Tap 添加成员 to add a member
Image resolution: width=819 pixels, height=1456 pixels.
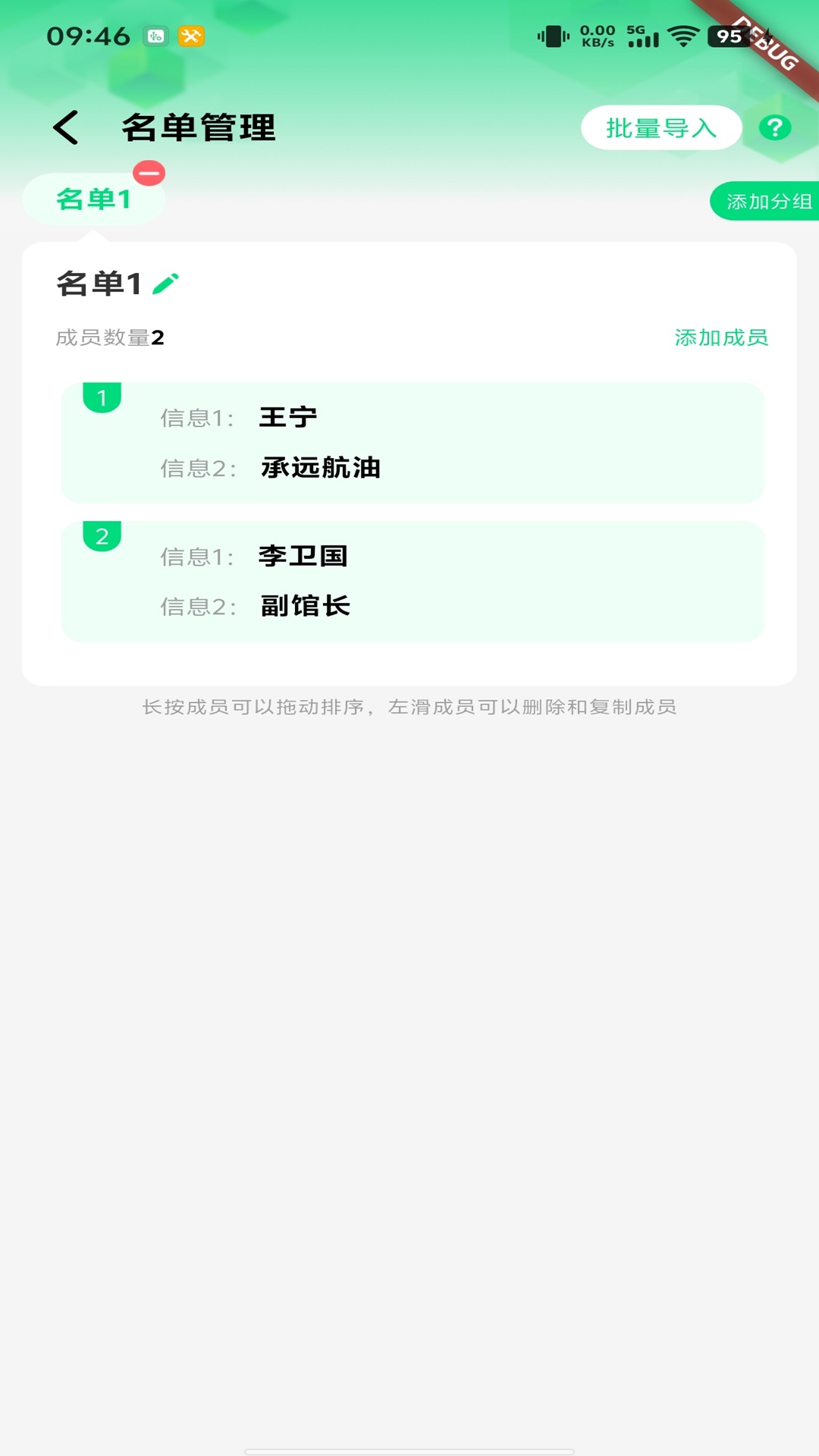720,338
